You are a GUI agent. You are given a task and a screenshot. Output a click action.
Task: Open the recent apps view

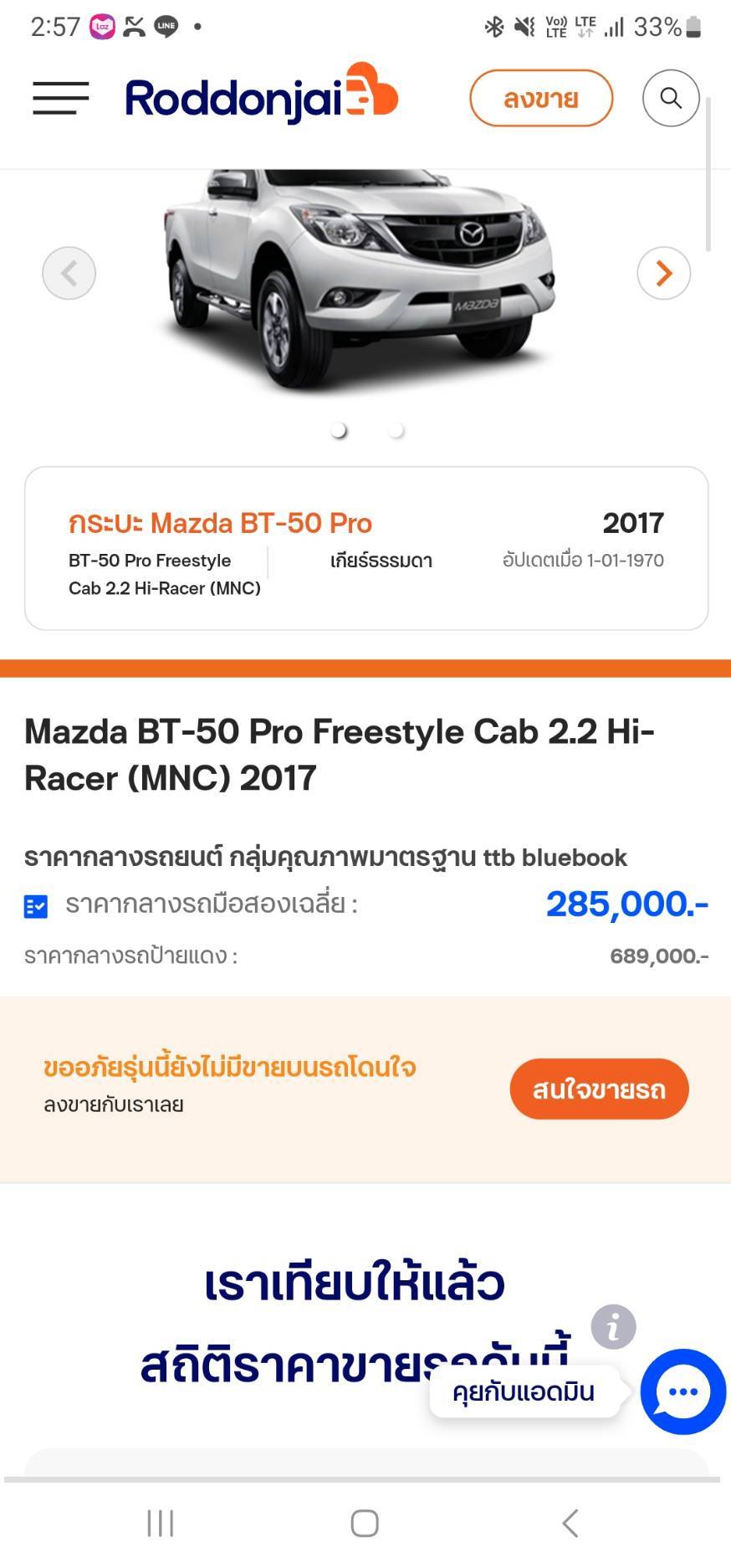(161, 1523)
